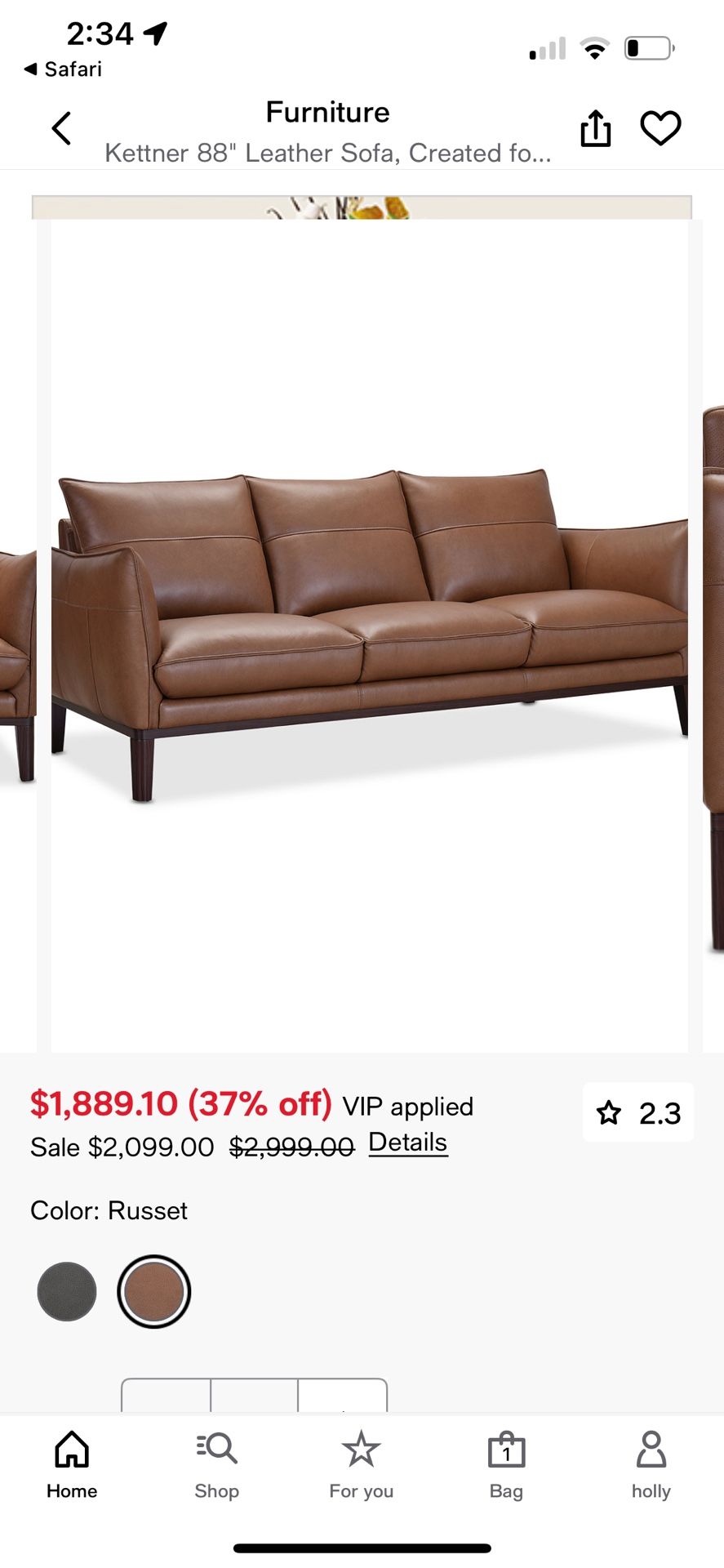The height and width of the screenshot is (1568, 724).
Task: Share this Kettner leather sofa
Action: [596, 128]
